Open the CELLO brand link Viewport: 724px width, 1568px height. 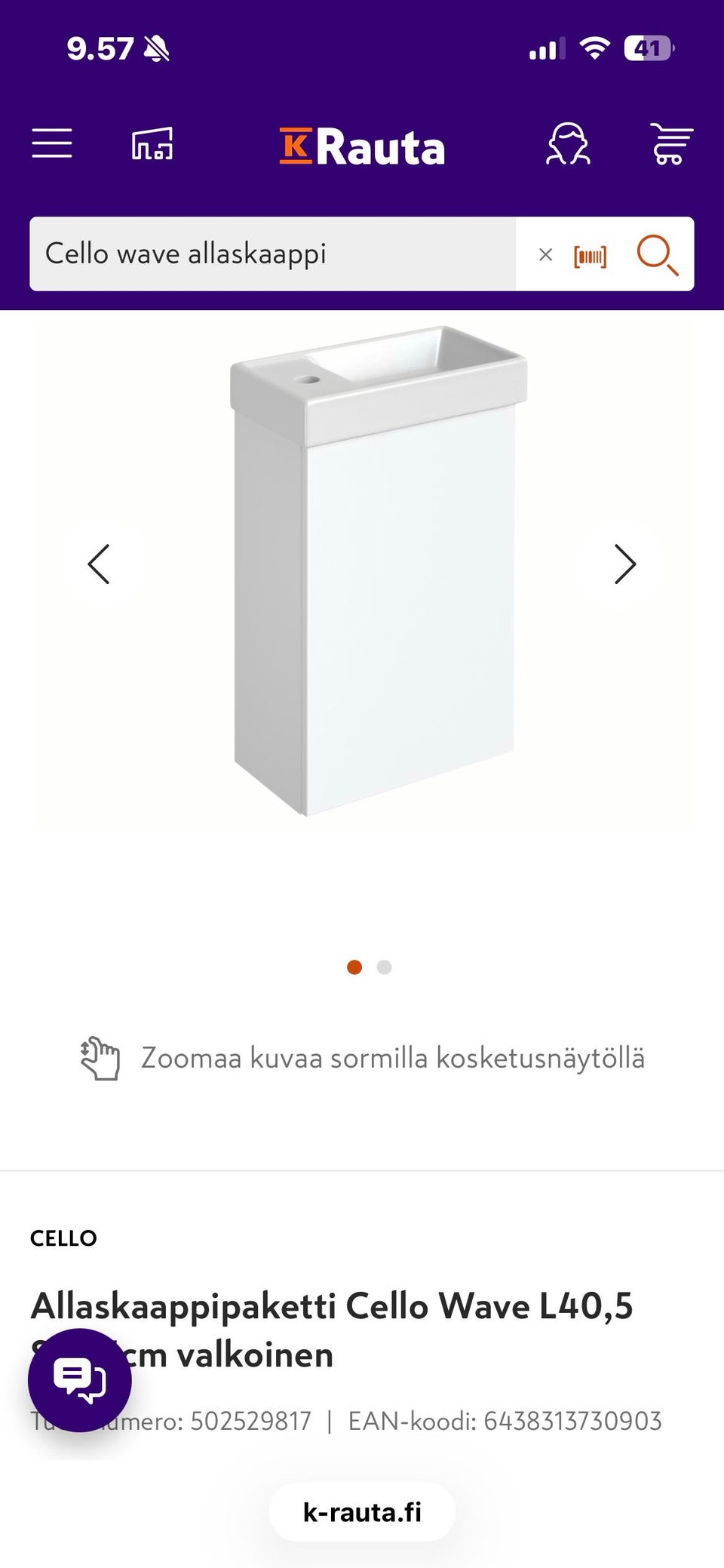pyautogui.click(x=63, y=1237)
